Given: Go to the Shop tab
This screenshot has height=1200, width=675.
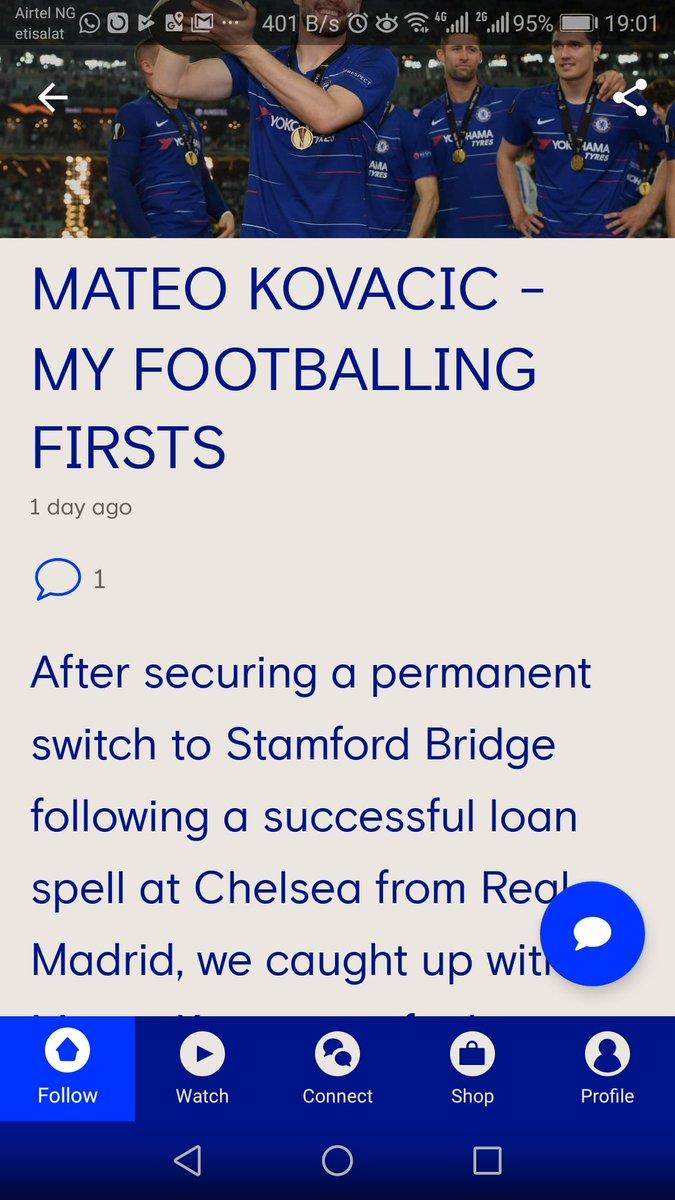Looking at the screenshot, I should 472,1069.
